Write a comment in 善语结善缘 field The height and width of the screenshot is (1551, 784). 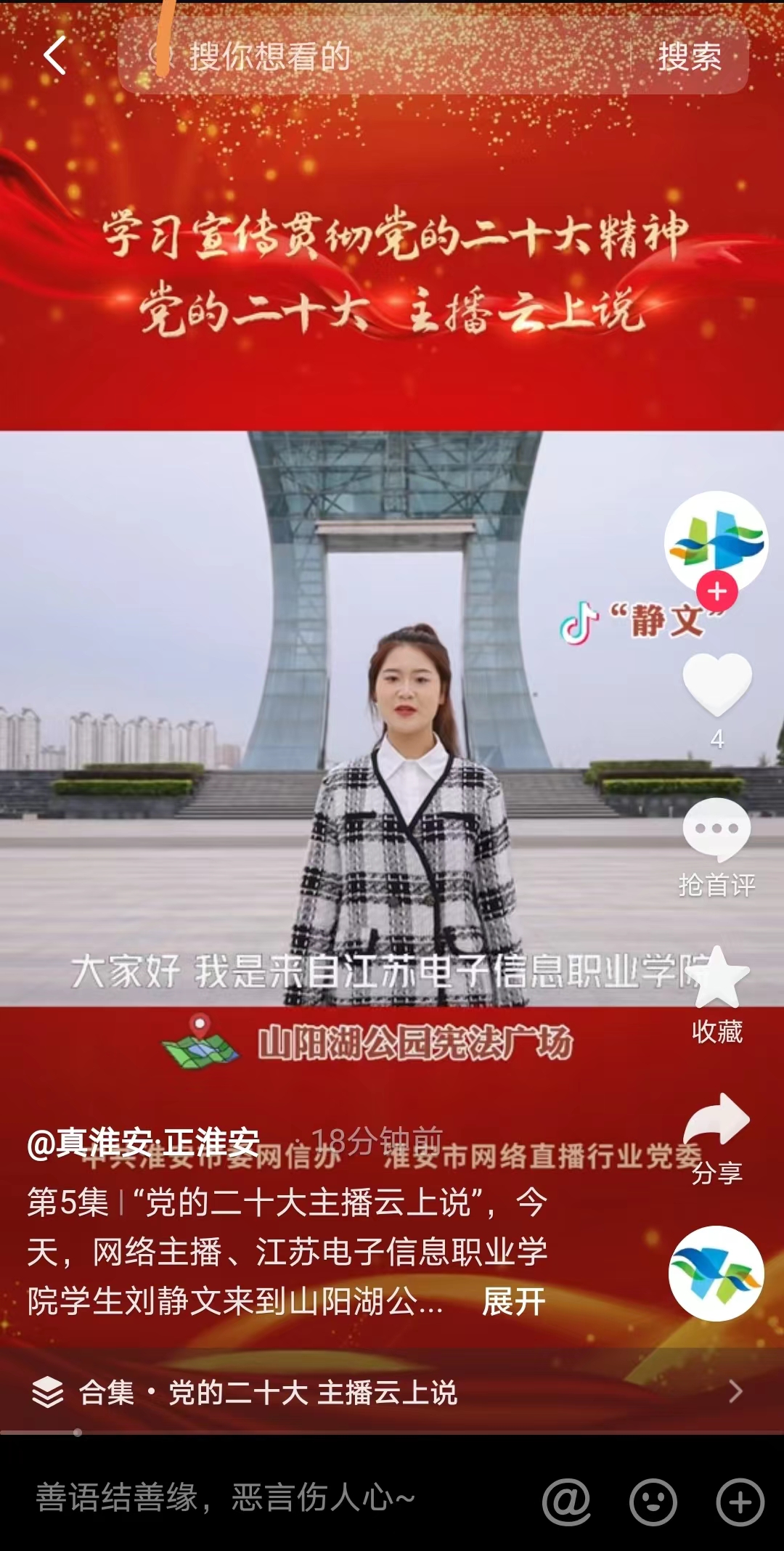pyautogui.click(x=276, y=1499)
